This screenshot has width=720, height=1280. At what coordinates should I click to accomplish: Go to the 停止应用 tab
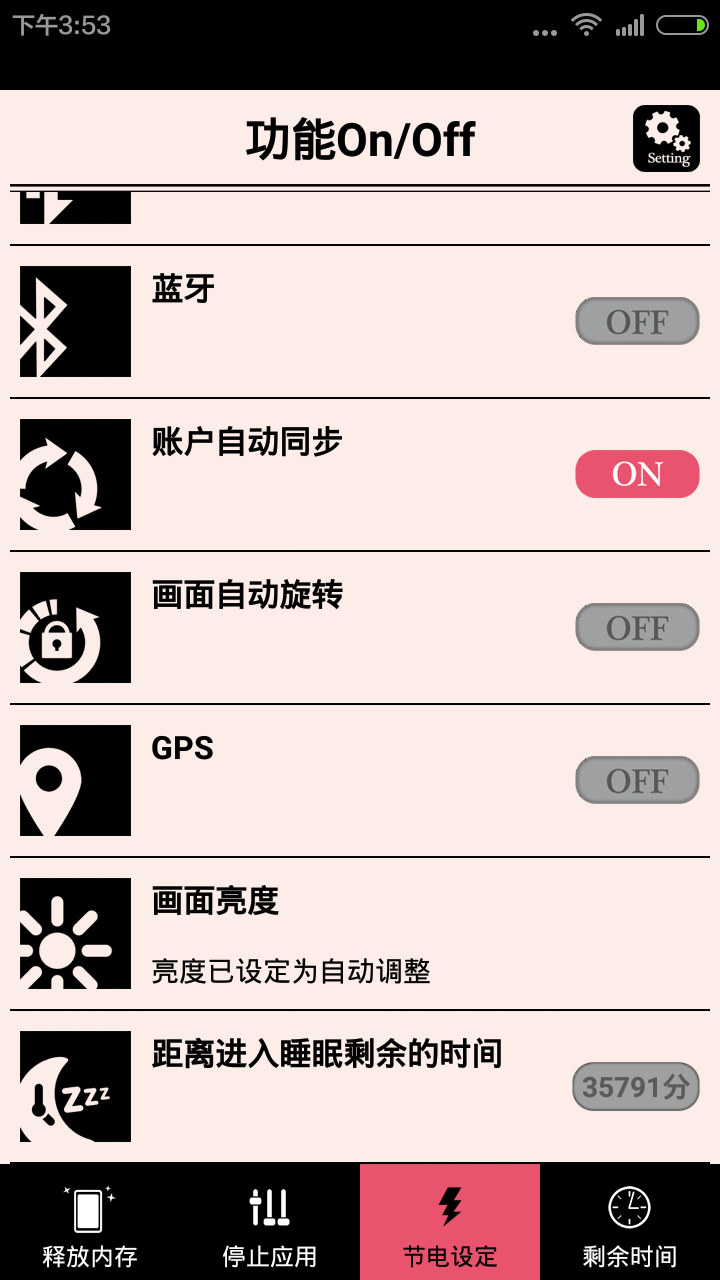[x=270, y=1222]
